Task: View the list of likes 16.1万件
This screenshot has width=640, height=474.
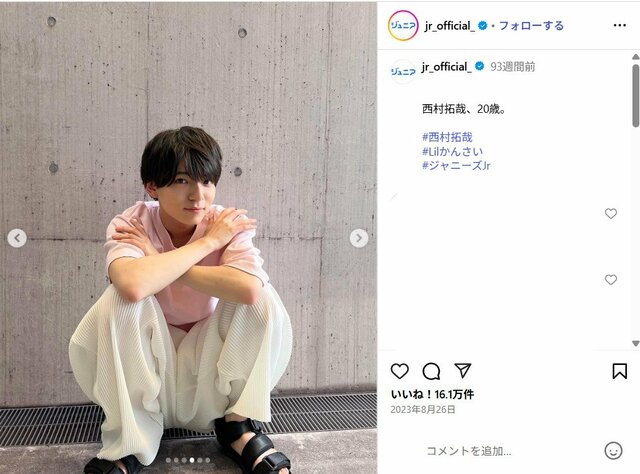Action: click(x=432, y=394)
